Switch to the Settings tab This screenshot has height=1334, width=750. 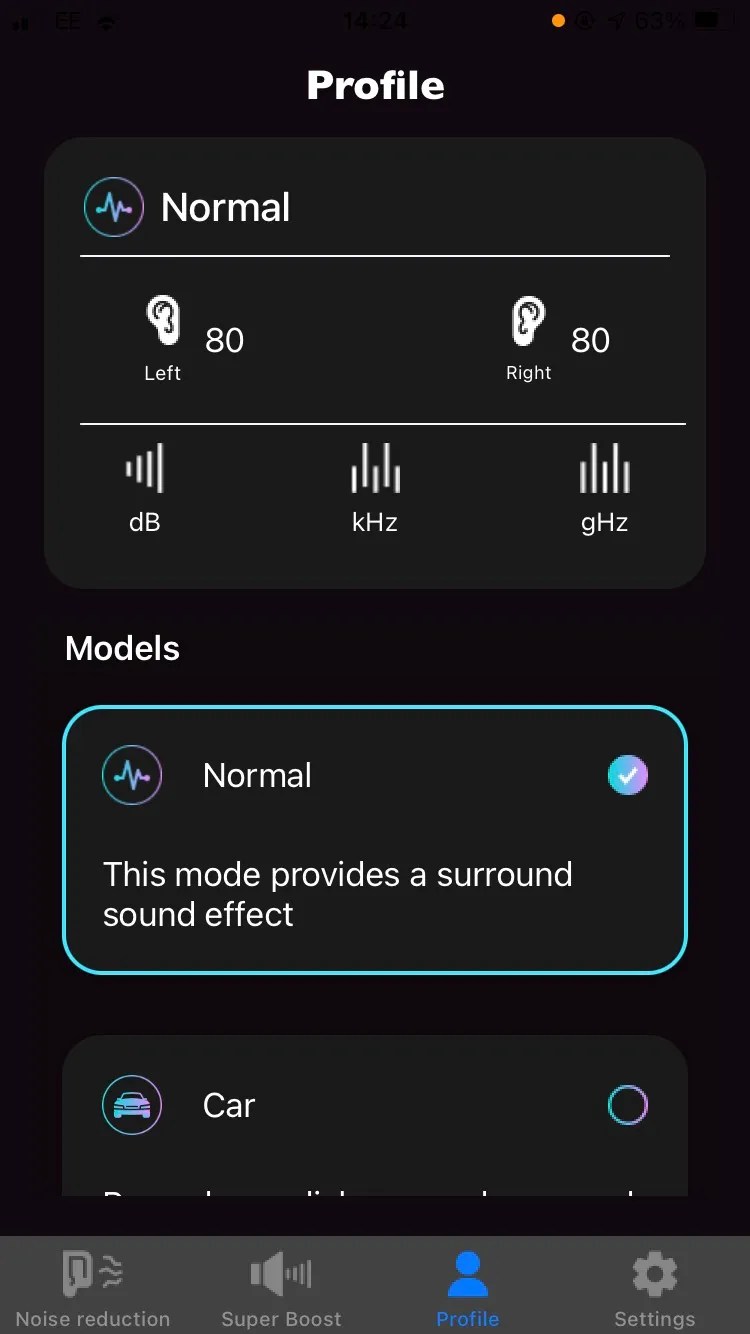654,1286
